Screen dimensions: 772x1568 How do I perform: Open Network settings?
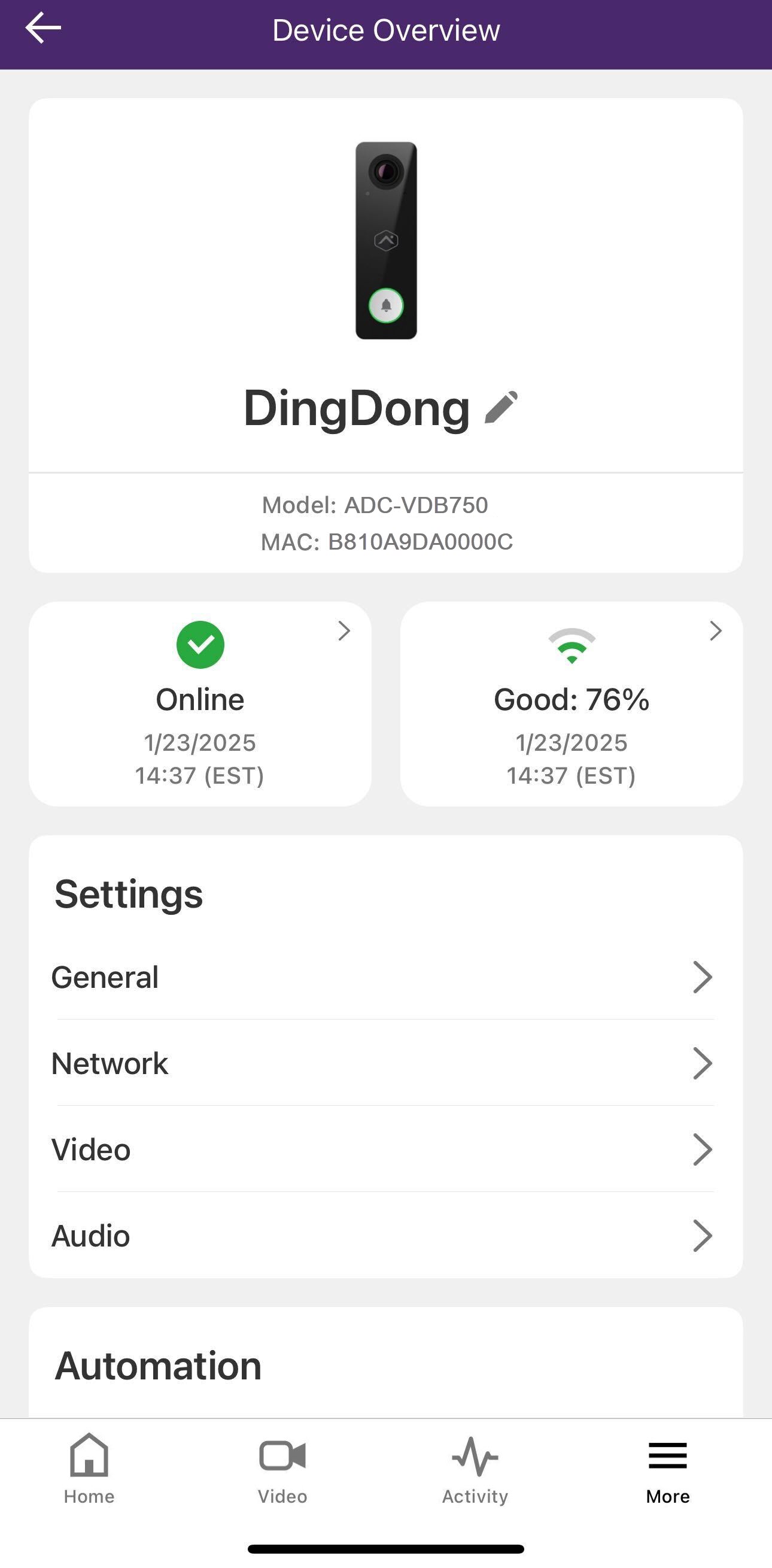[384, 1063]
